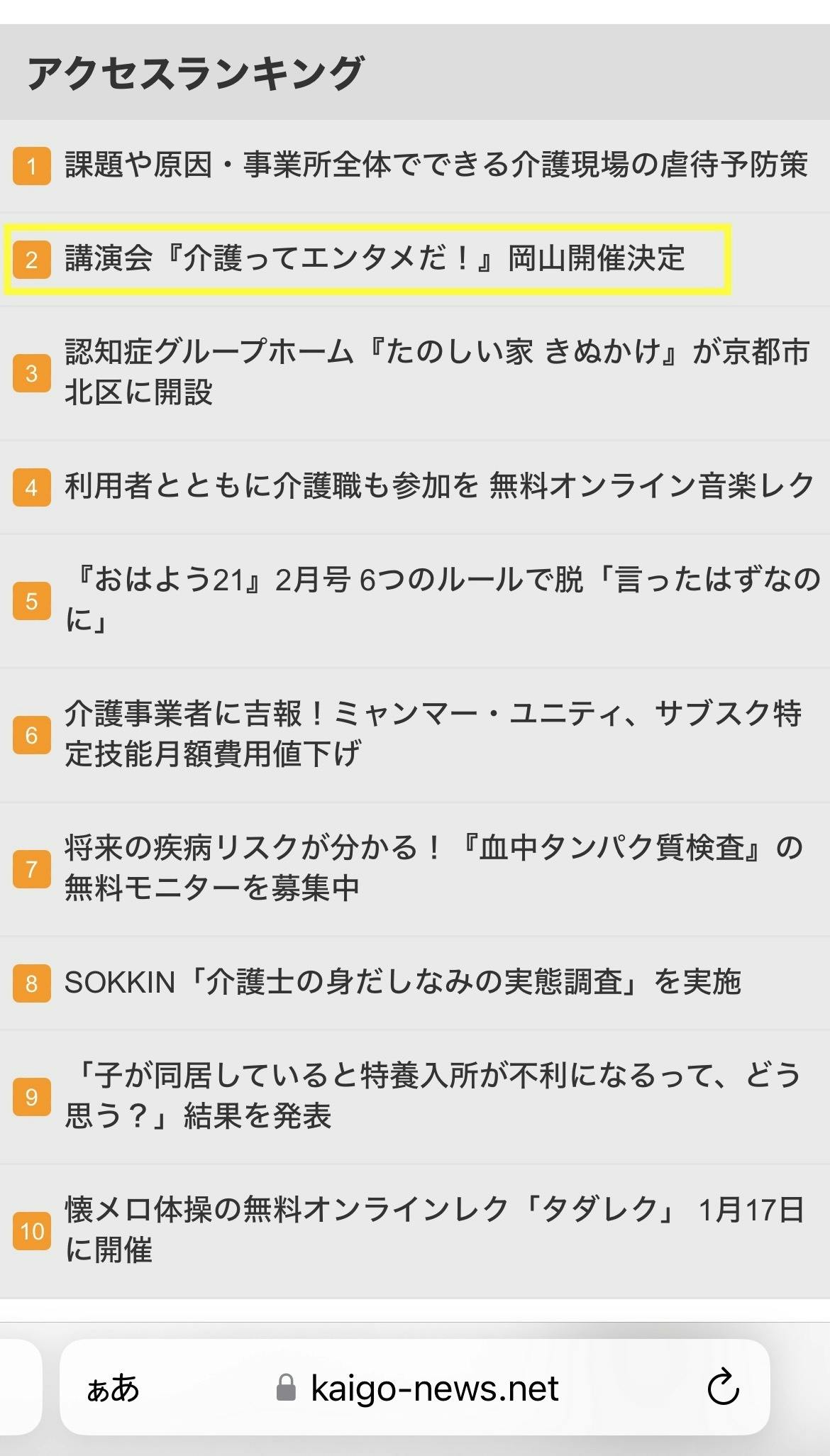The image size is (830, 1456).
Task: Open the ミャンマー・ユニティ article
Action: 433,734
